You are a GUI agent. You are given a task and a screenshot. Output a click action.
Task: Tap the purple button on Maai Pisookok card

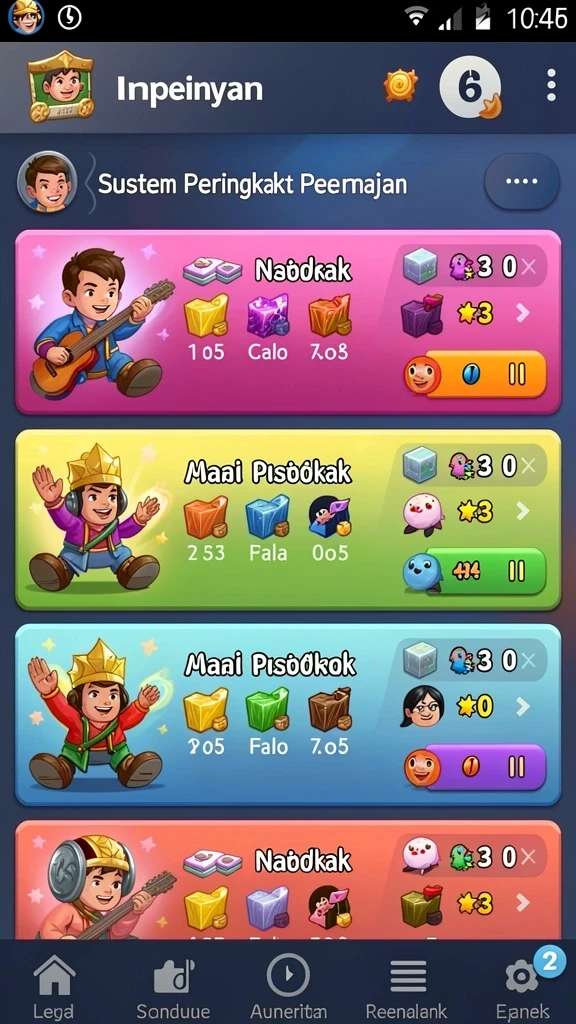[475, 767]
